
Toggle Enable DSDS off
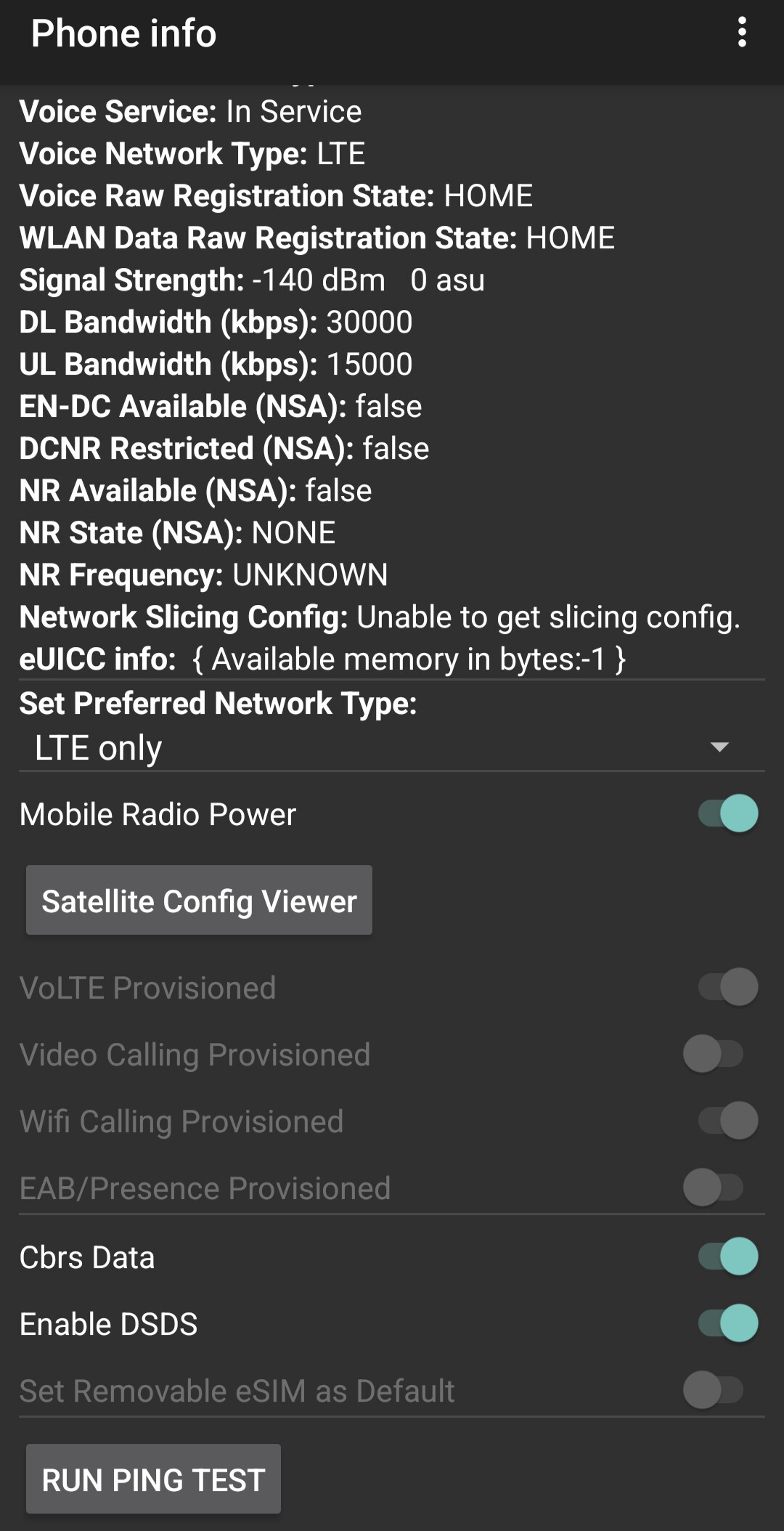pos(727,1323)
